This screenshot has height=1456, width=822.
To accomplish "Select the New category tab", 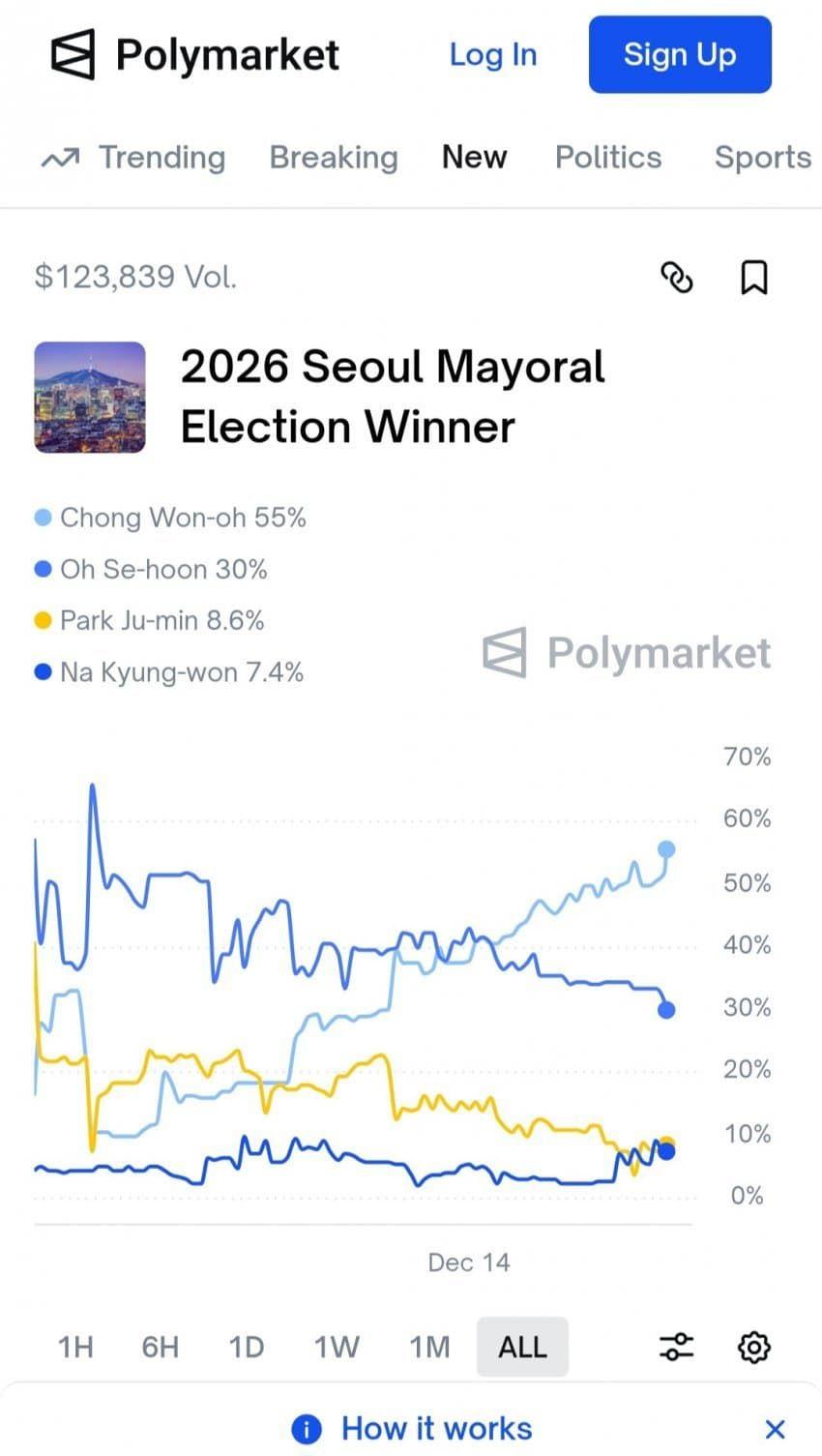I will click(474, 157).
